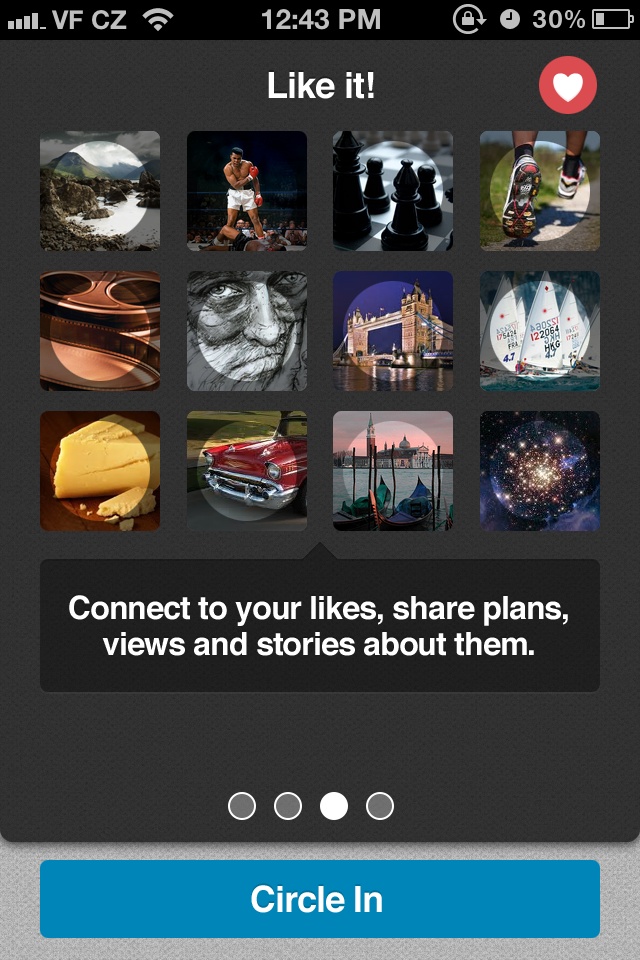The image size is (640, 960).
Task: Go to the second intro page dot
Action: coord(288,806)
